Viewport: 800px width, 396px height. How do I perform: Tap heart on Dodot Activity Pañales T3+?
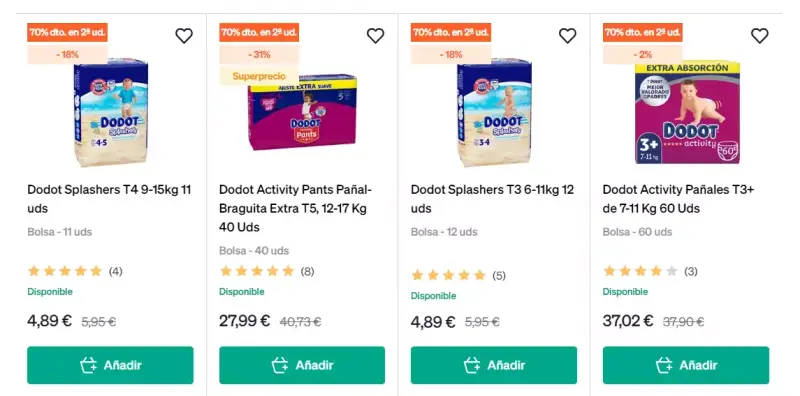pos(759,36)
